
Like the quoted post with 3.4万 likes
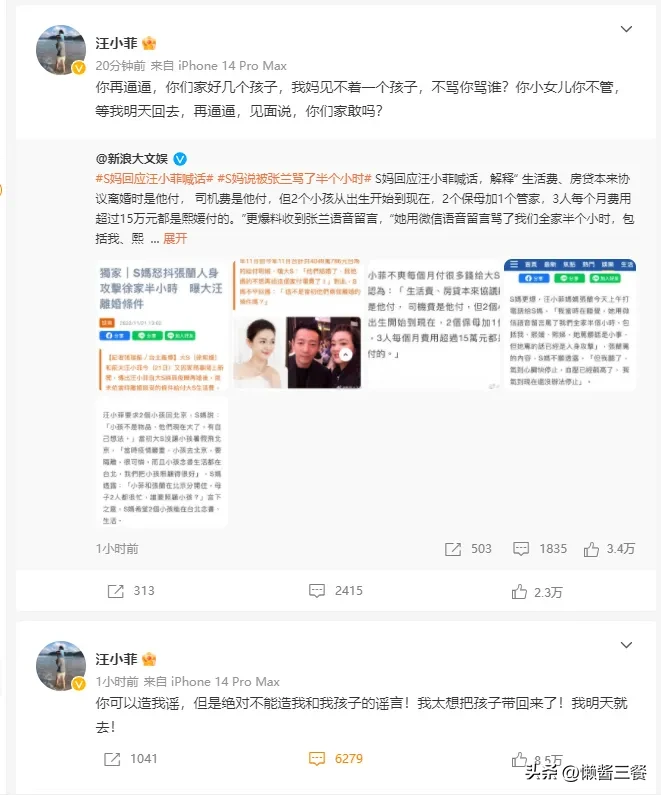[609, 548]
